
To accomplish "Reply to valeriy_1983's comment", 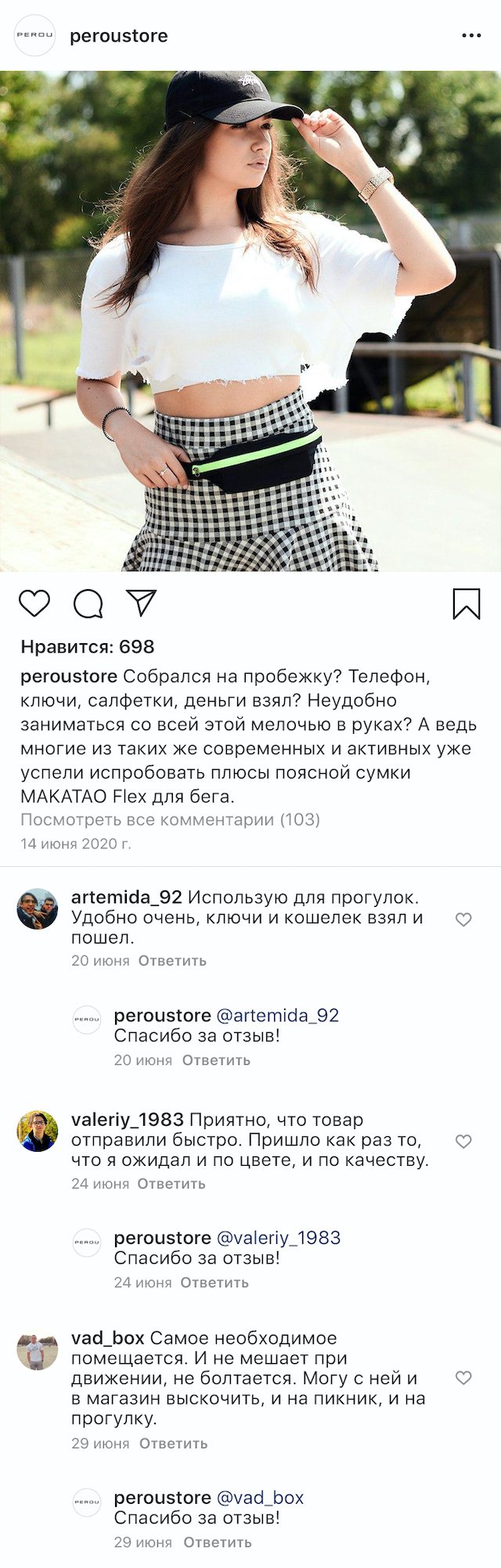I will point(171,1183).
